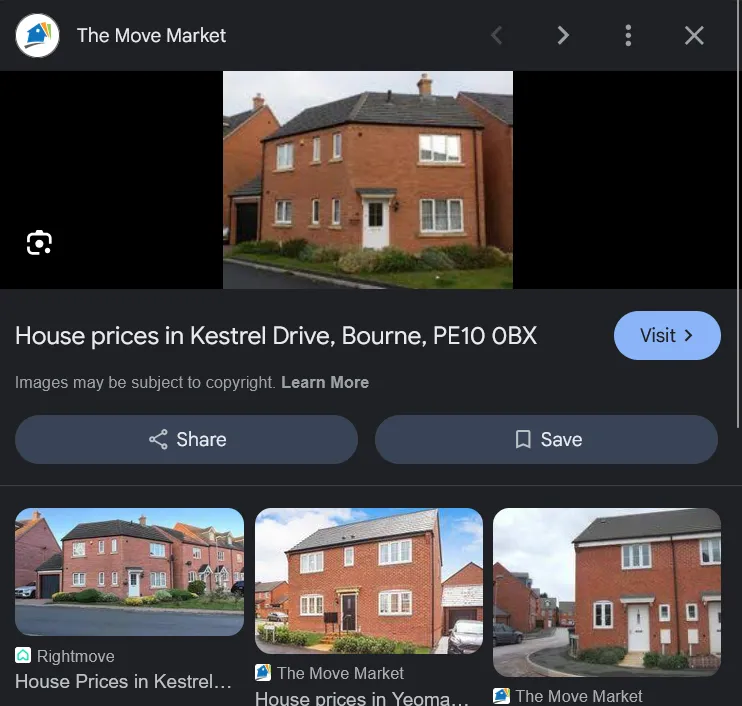Go to the next image
This screenshot has width=742, height=706.
(x=563, y=36)
